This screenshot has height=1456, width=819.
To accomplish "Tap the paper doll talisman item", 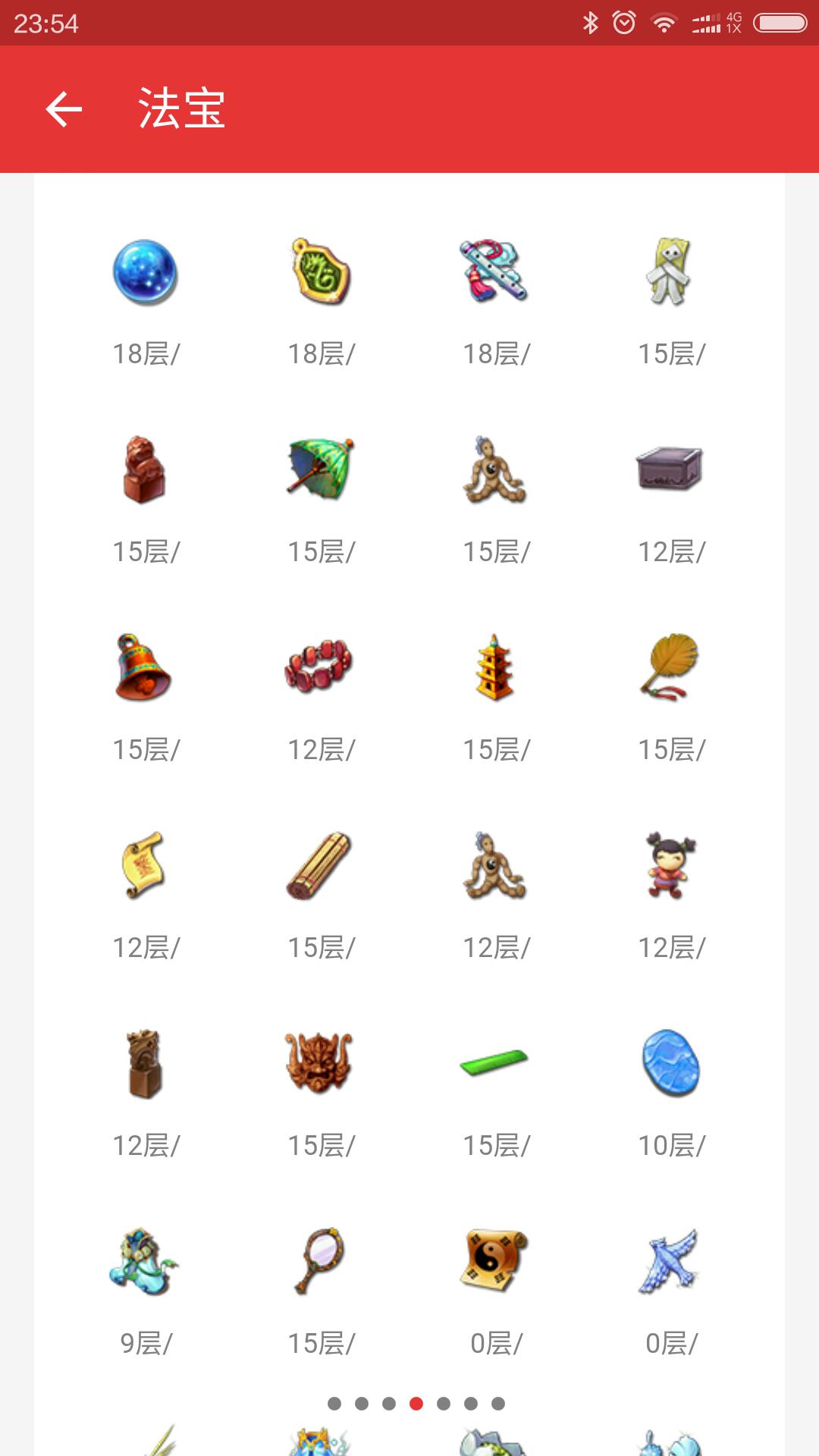I will pyautogui.click(x=670, y=271).
